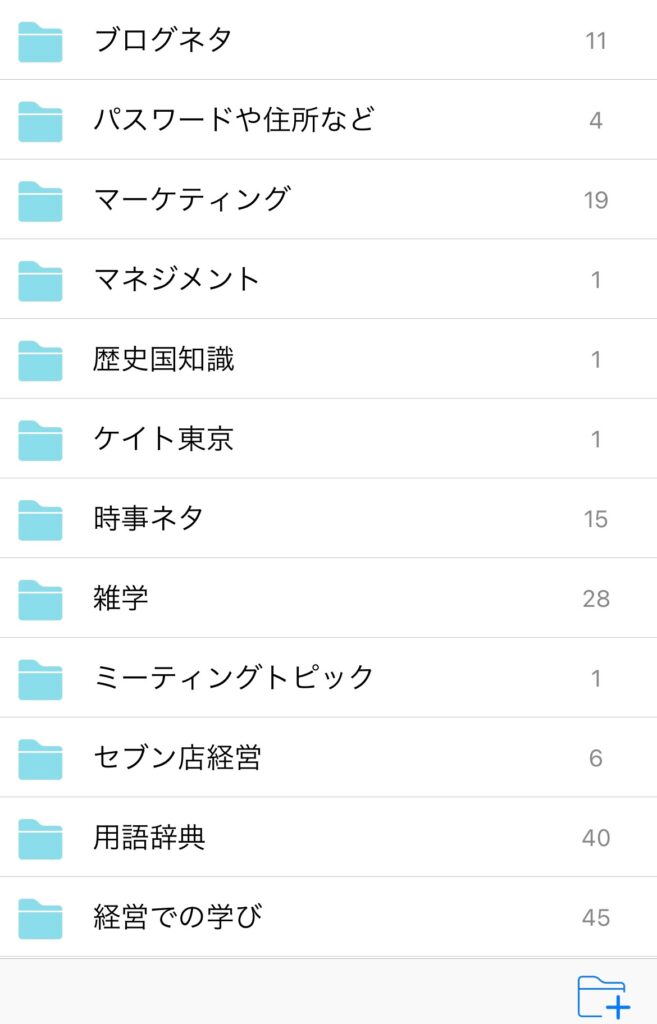
Task: Open the パスワードや住所など folder
Action: (x=233, y=120)
